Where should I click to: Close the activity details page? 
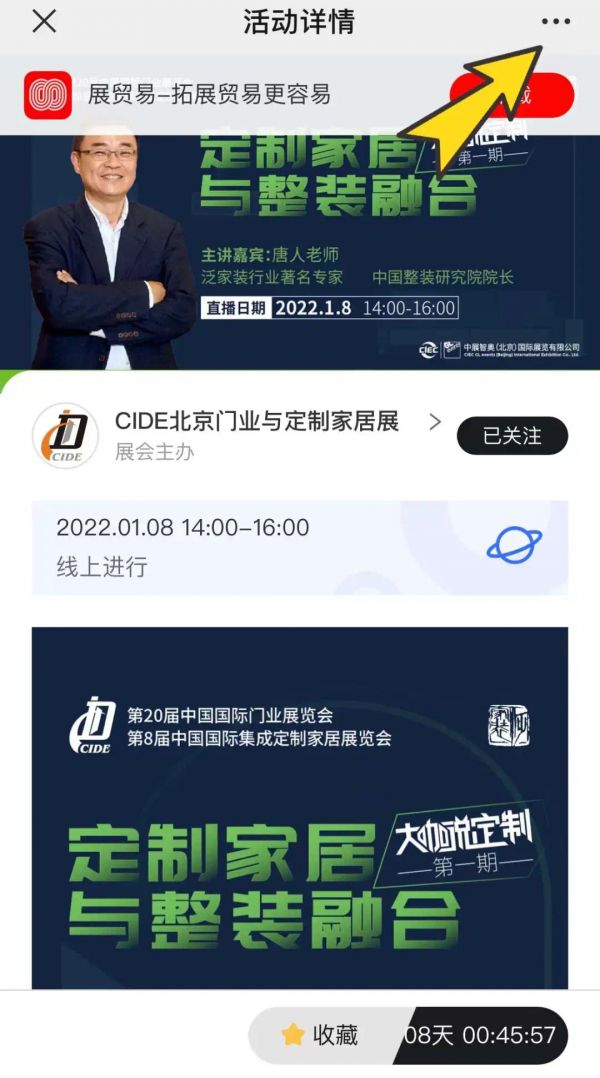[44, 22]
